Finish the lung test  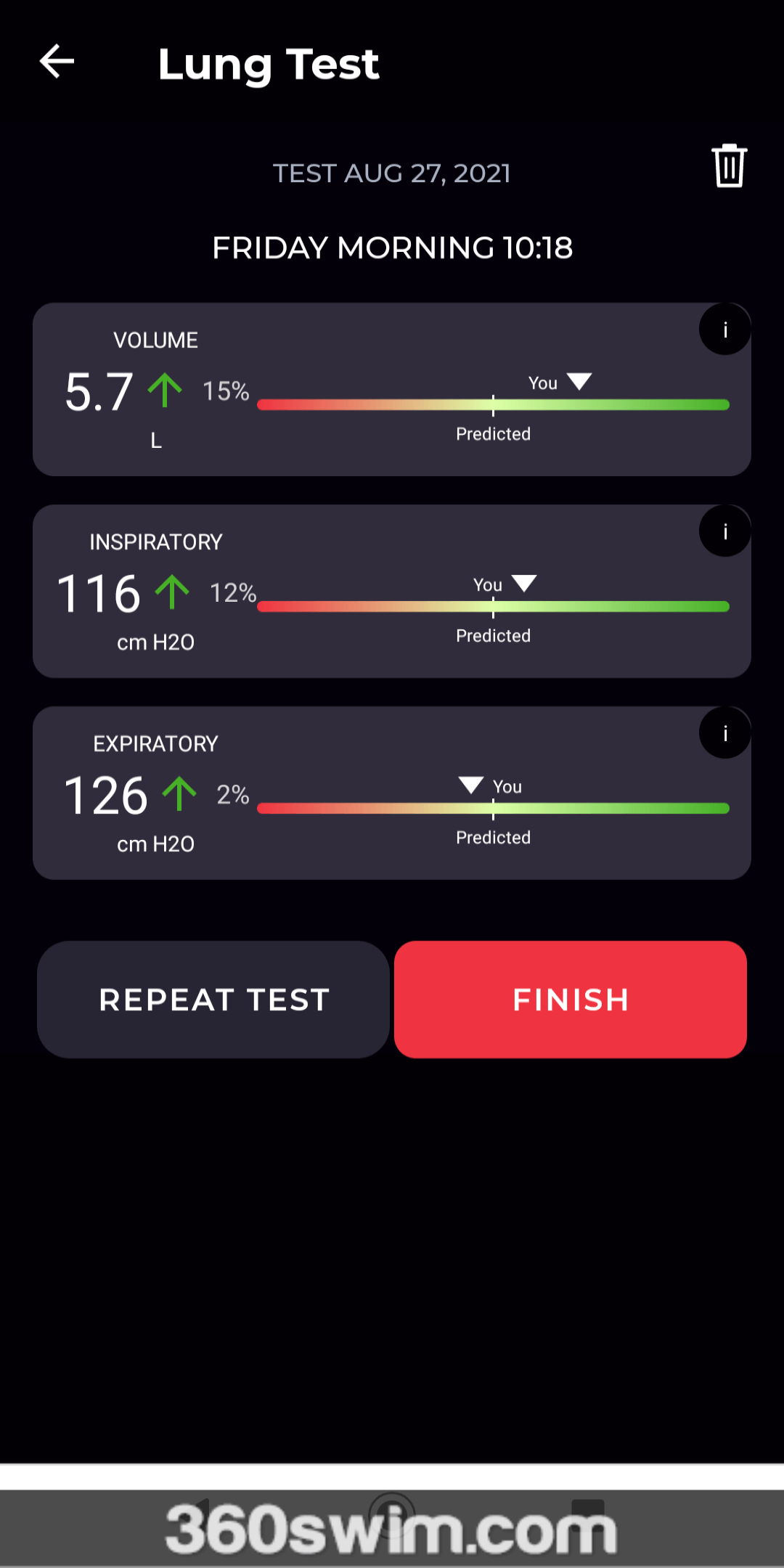click(x=571, y=1000)
